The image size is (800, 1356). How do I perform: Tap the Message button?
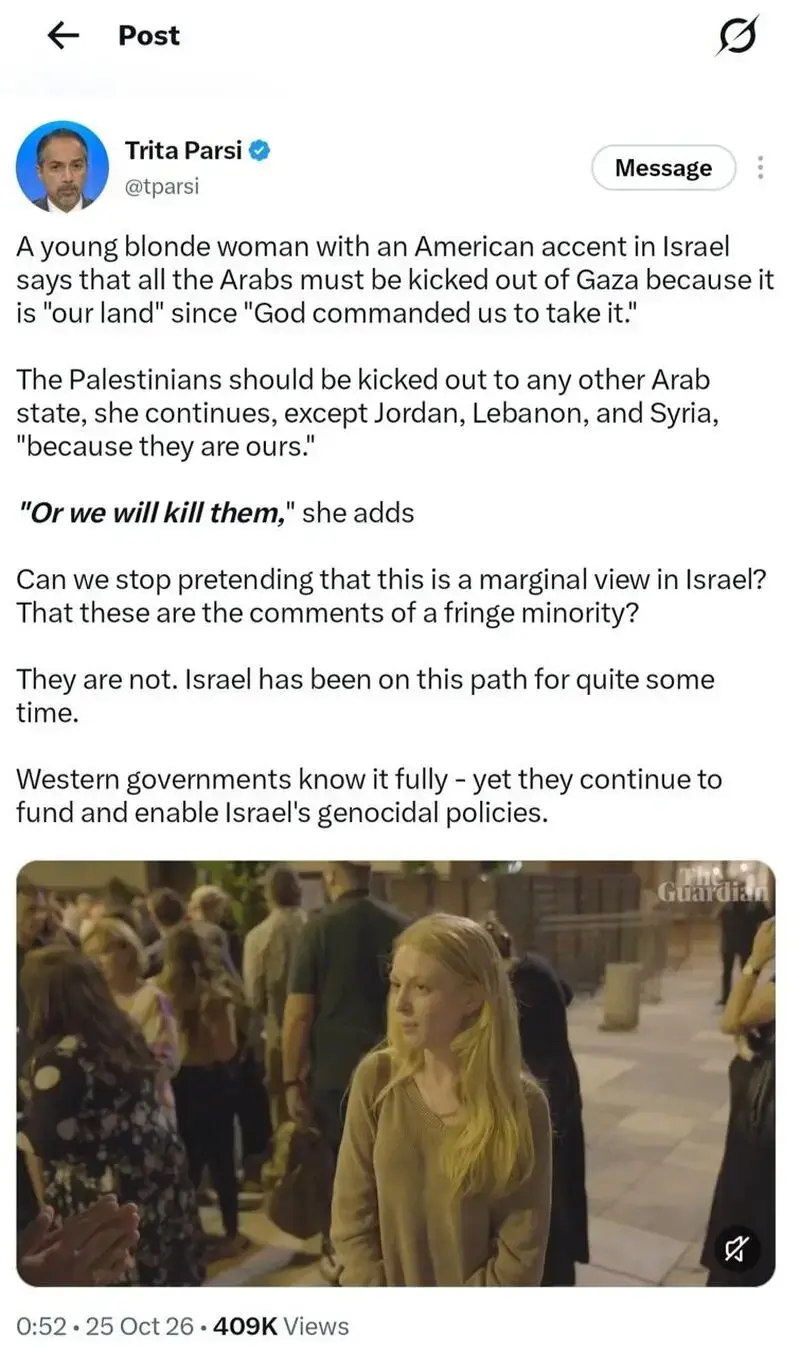[663, 168]
